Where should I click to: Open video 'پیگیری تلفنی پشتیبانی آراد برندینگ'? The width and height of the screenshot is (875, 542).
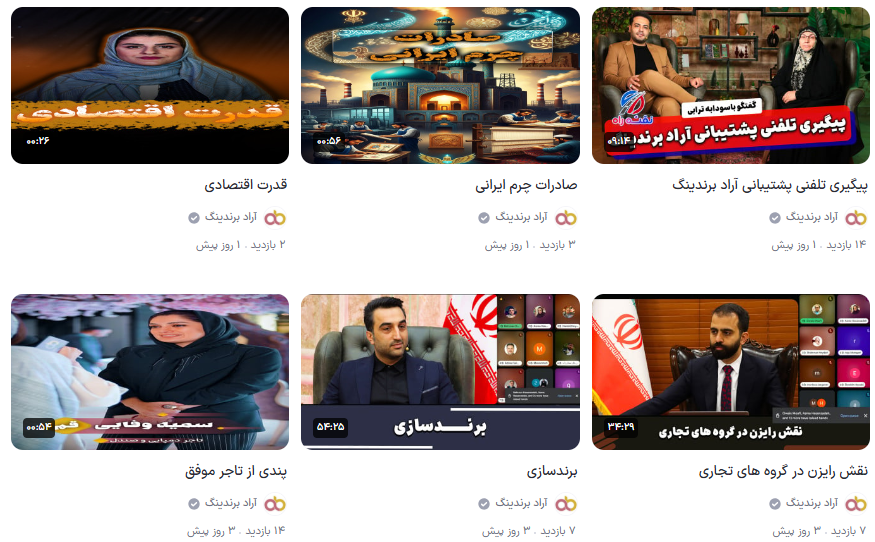(x=730, y=85)
